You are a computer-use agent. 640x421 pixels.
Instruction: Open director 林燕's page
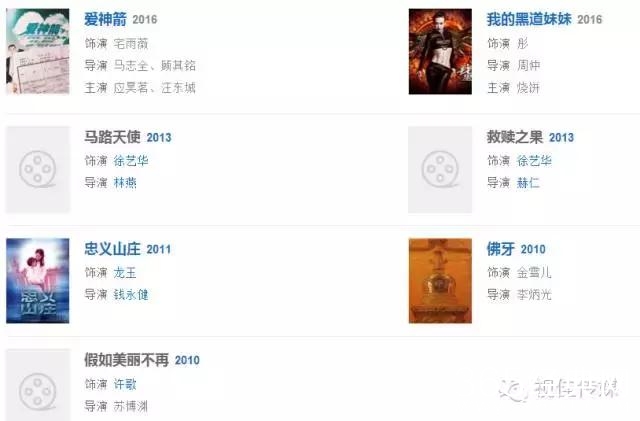(x=125, y=183)
